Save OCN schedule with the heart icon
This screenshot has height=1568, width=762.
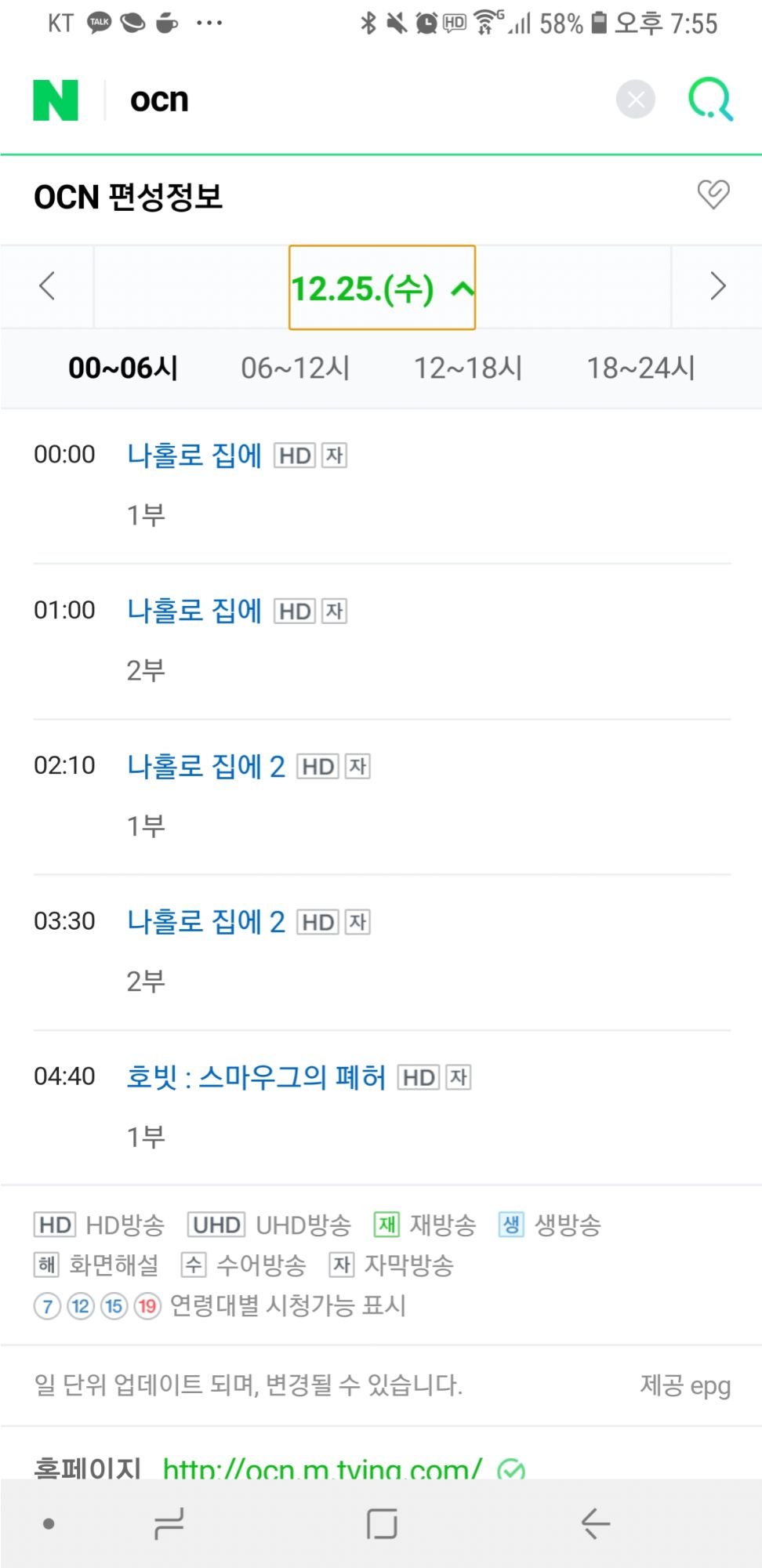coord(713,194)
